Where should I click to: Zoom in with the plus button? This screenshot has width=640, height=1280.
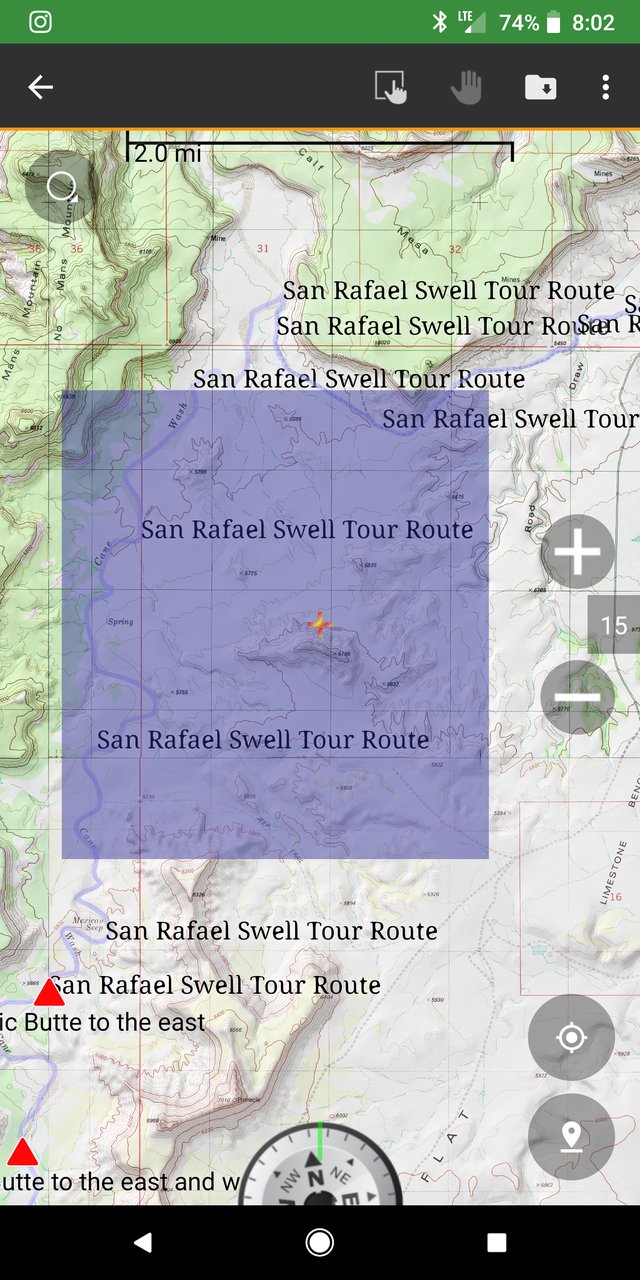[578, 552]
